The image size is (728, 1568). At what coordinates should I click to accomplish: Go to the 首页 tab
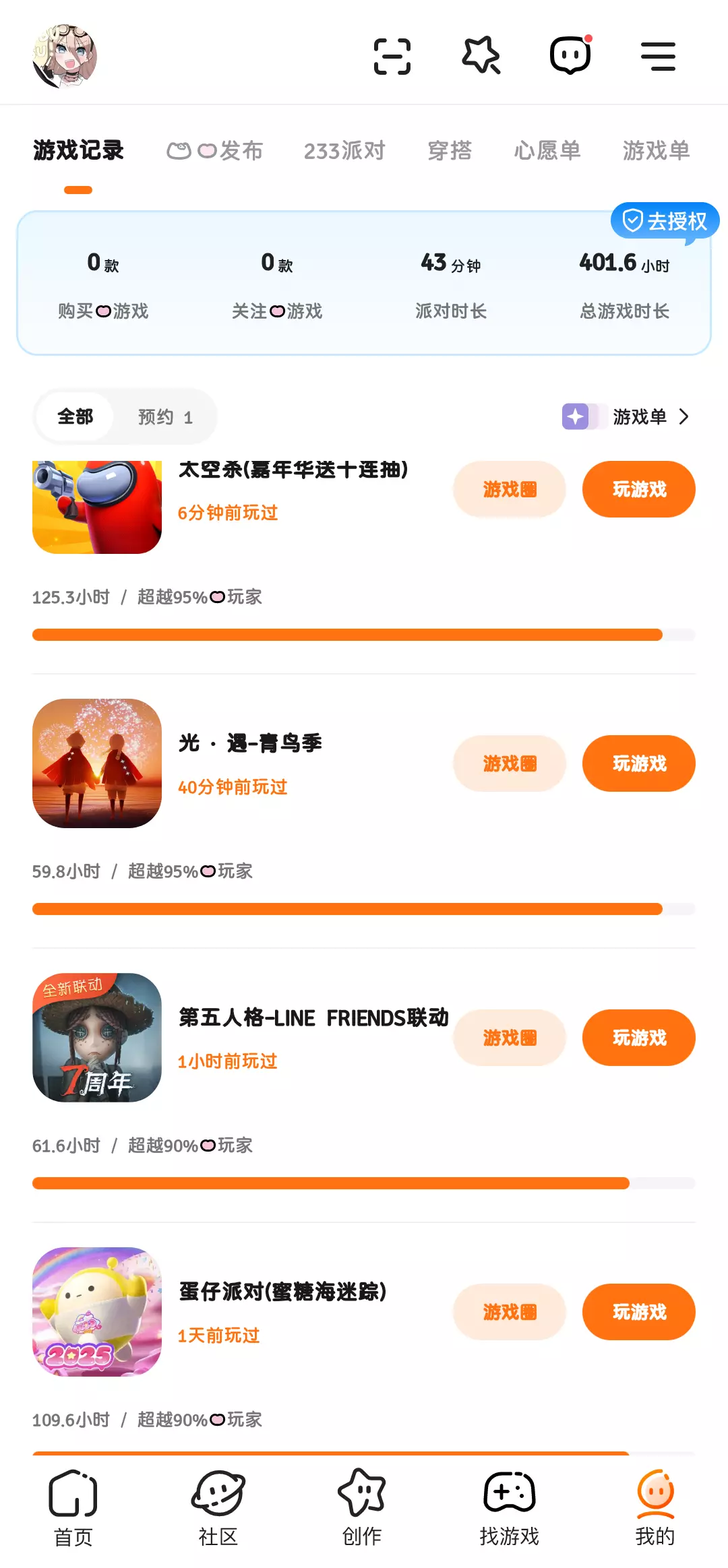click(x=73, y=1508)
